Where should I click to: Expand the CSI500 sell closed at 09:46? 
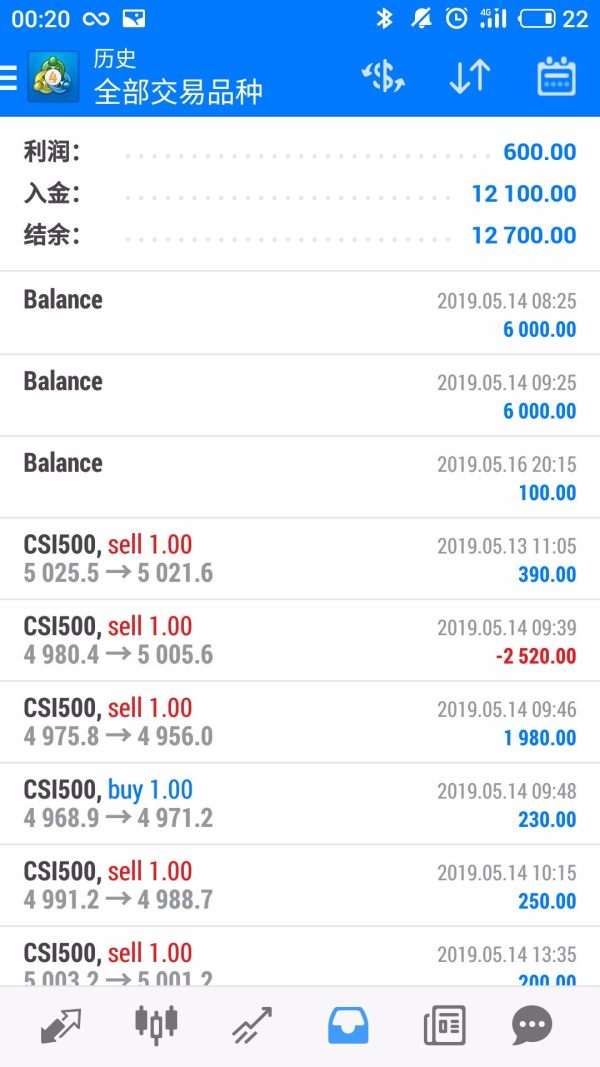(x=300, y=722)
